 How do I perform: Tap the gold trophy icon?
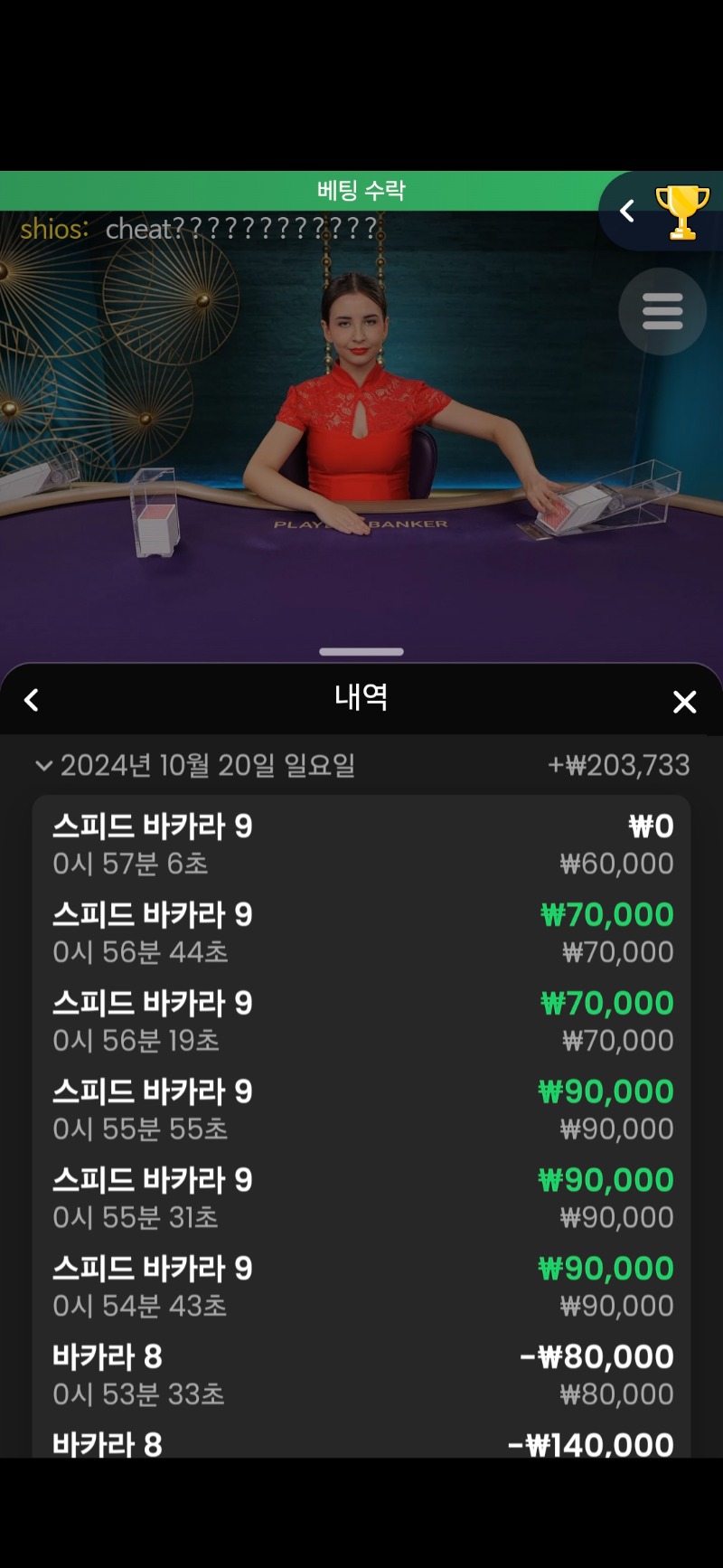682,213
